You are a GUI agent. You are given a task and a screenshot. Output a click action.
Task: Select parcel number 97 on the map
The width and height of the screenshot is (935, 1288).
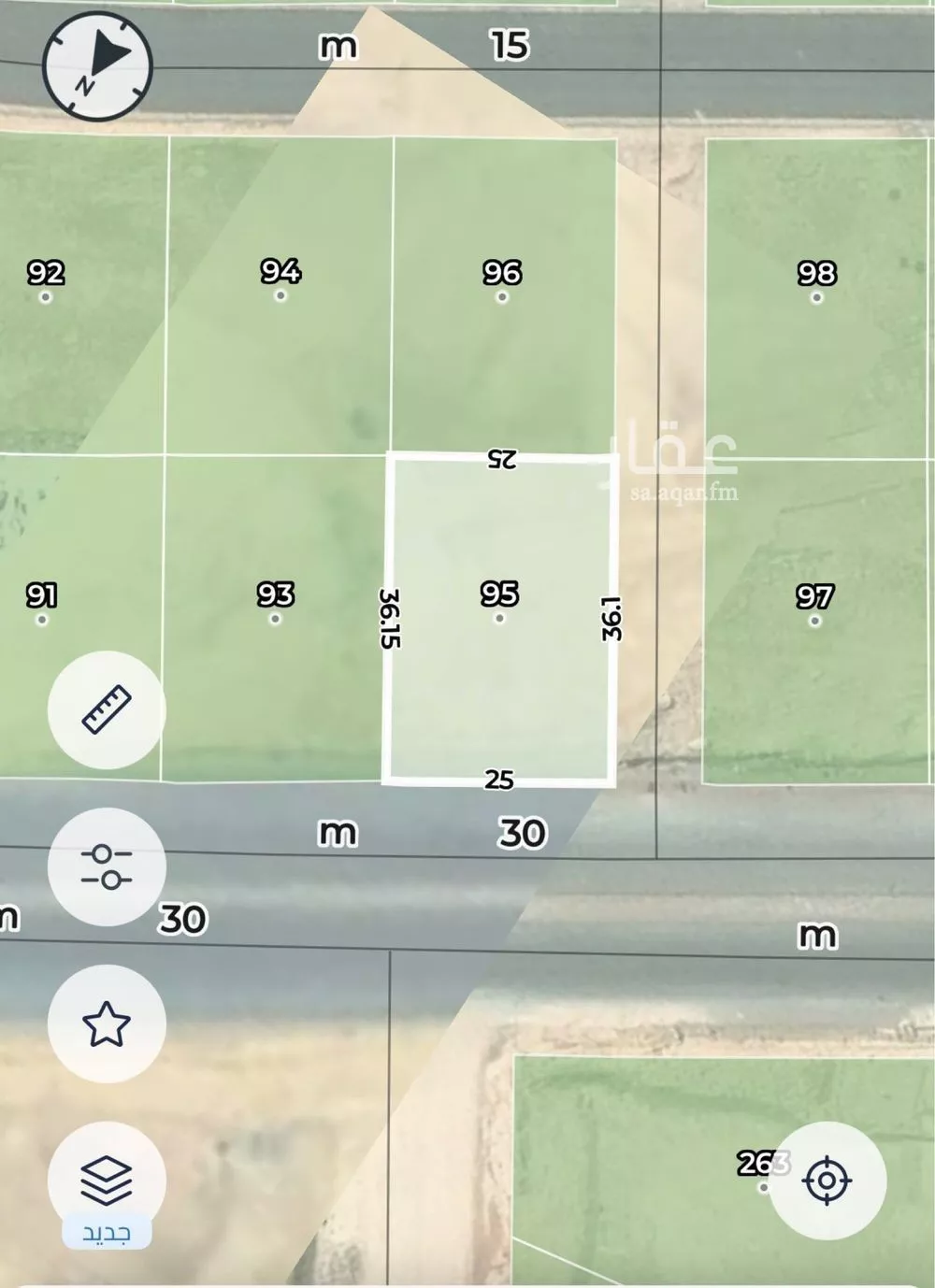pos(814,605)
